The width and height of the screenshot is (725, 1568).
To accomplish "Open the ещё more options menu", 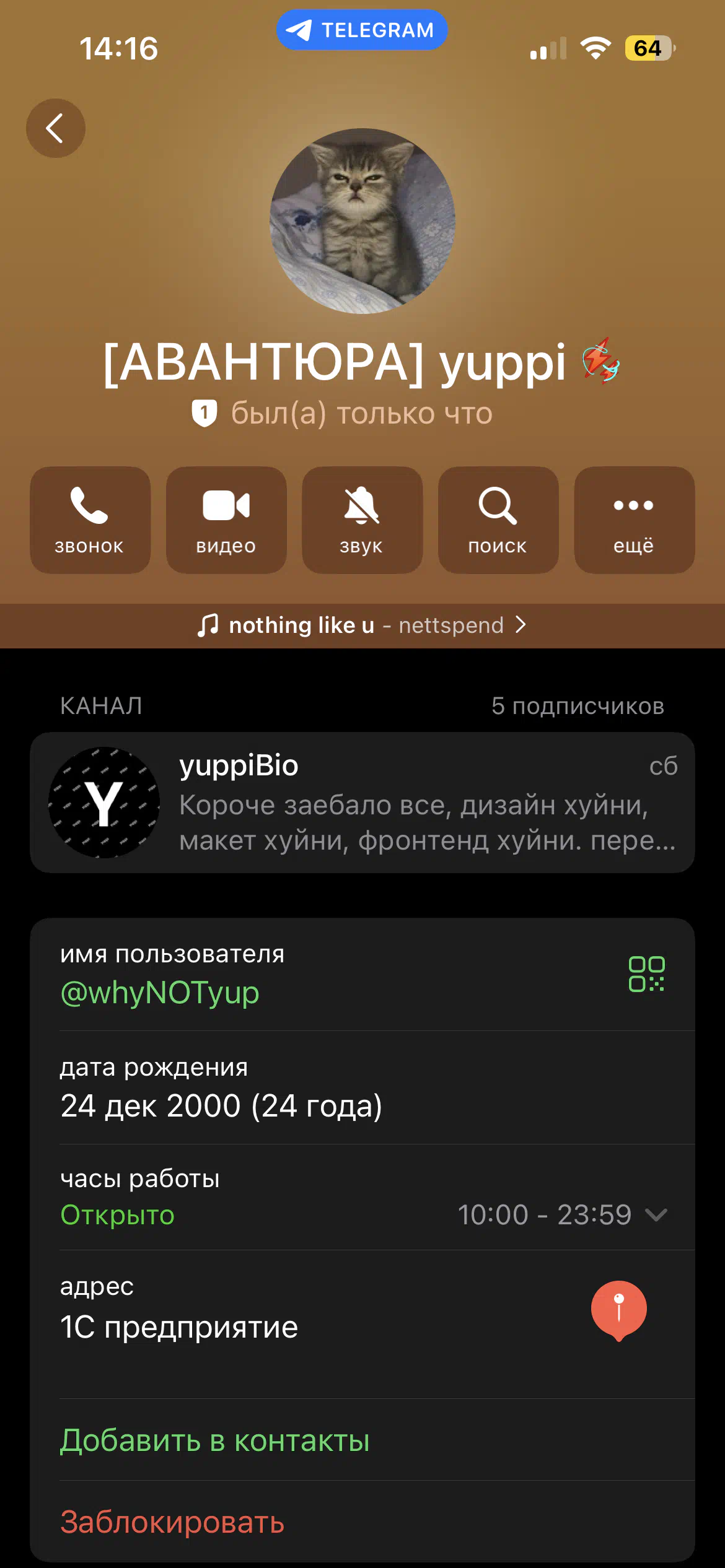I will (634, 520).
